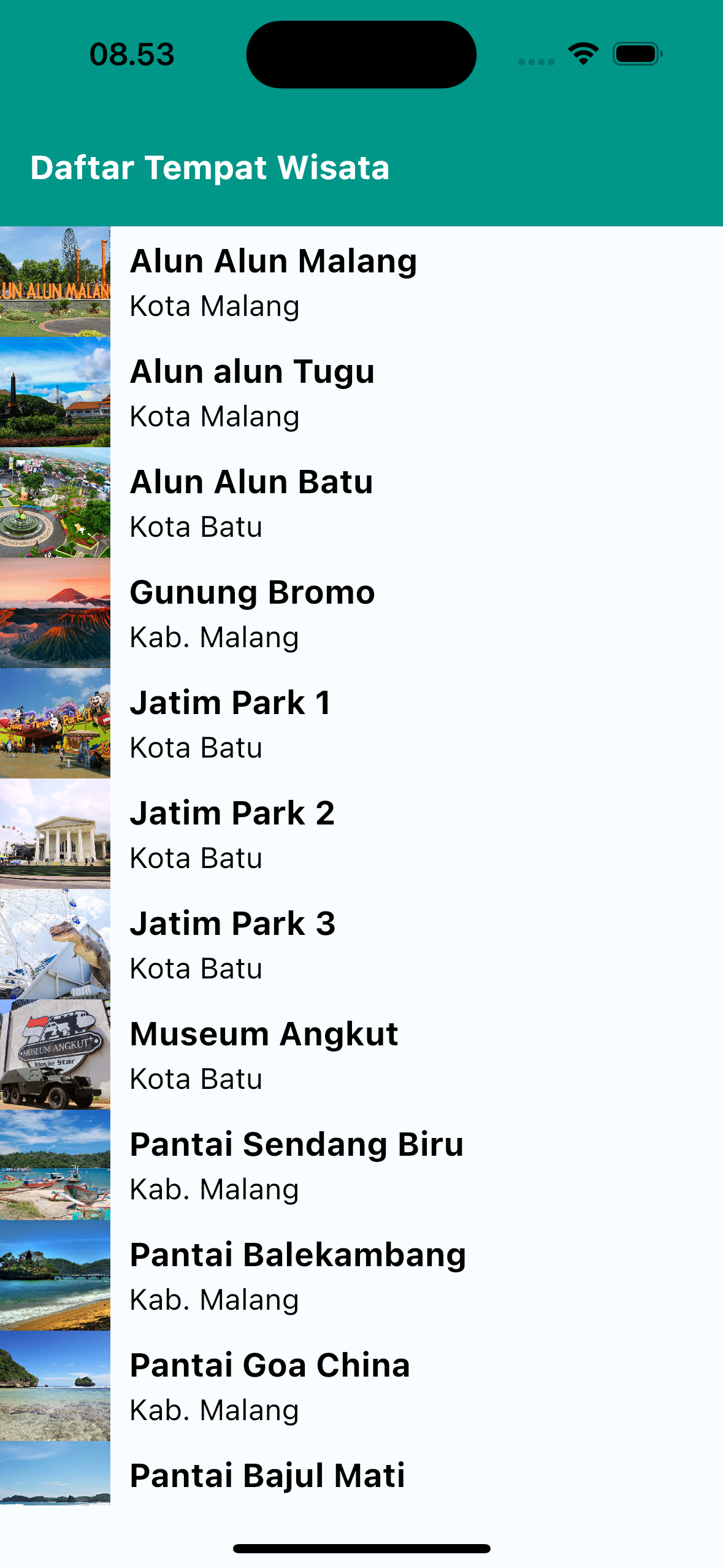This screenshot has height=1568, width=723.
Task: Tap the Jatim Park 1 row
Action: point(361,723)
